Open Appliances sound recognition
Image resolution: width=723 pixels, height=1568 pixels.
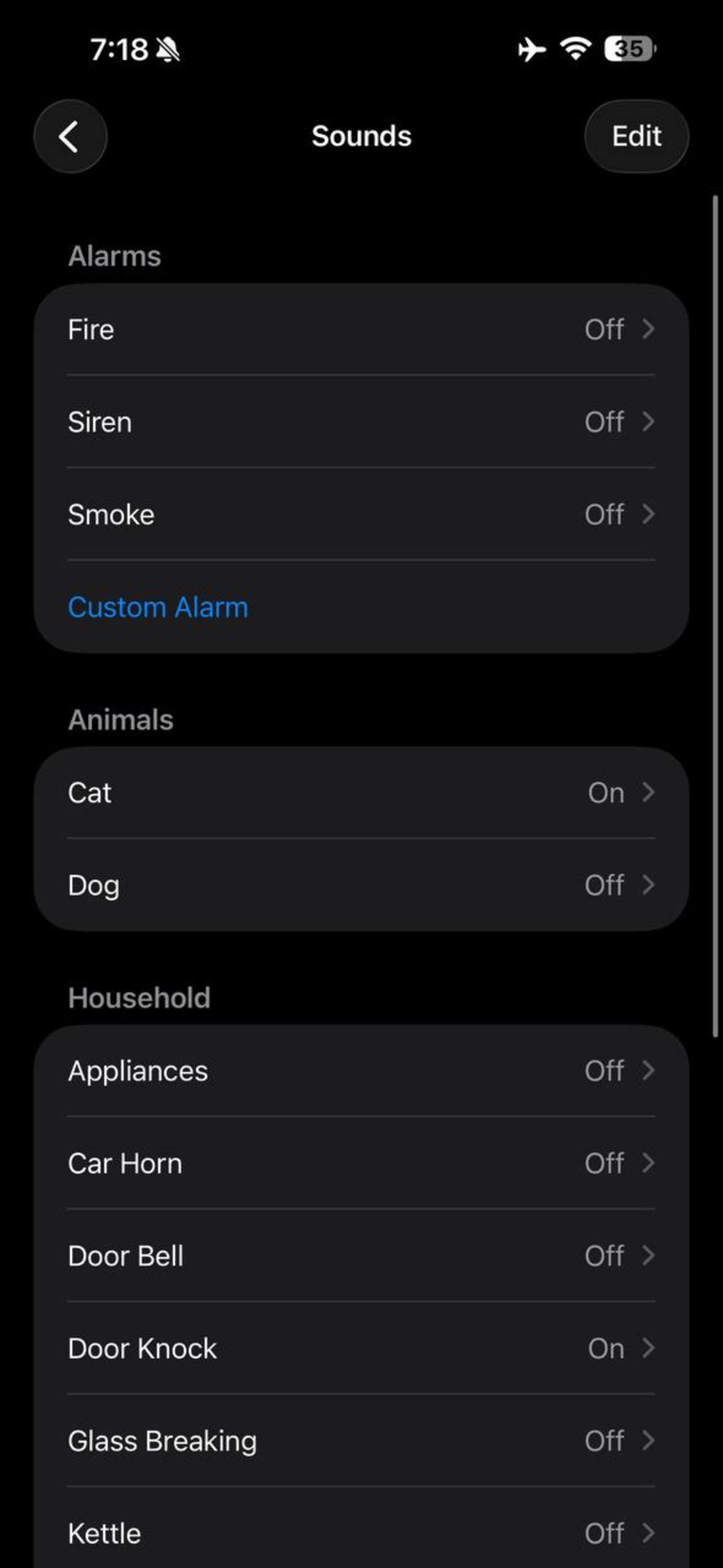click(361, 1071)
